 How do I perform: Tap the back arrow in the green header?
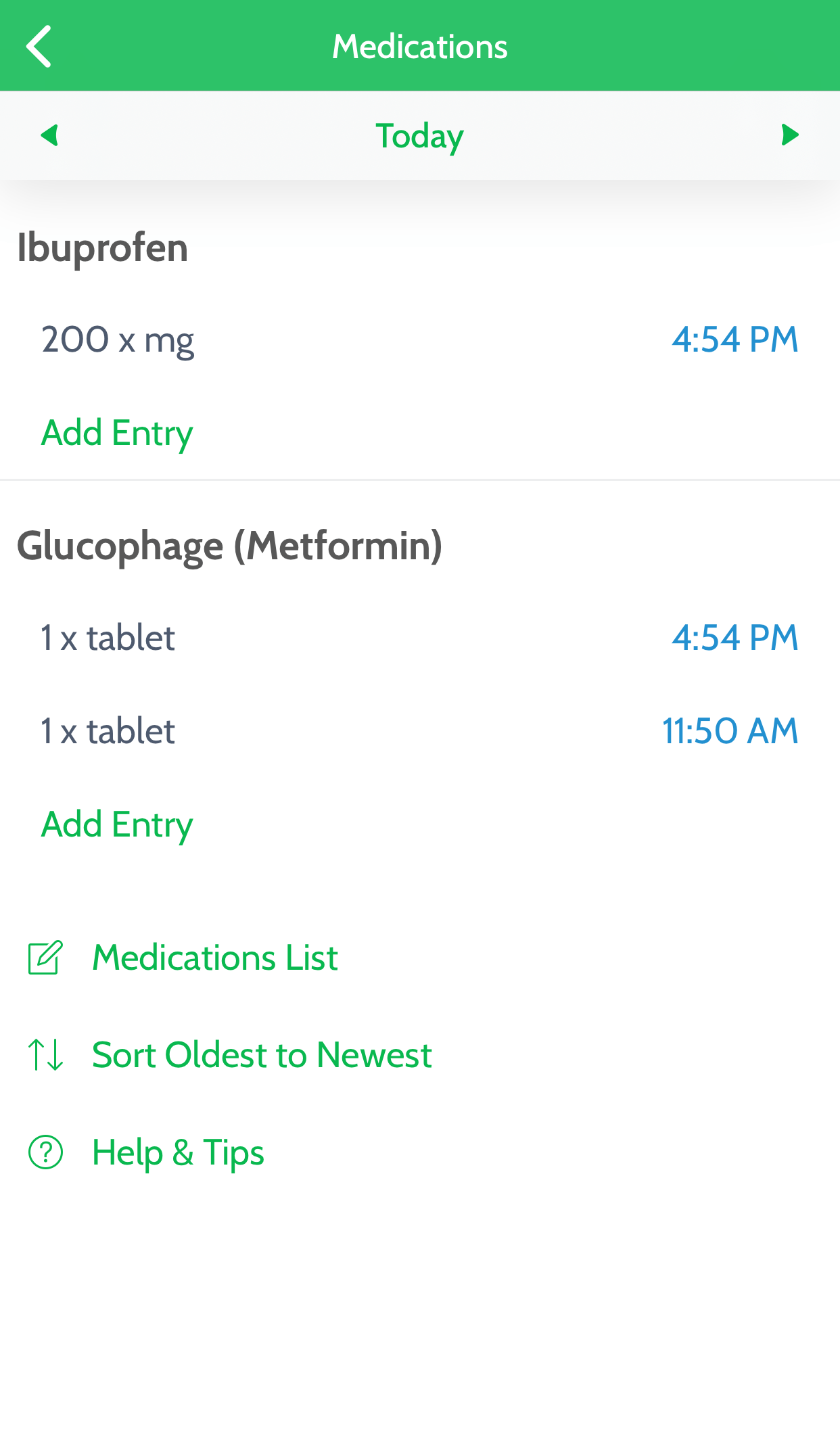point(41,45)
